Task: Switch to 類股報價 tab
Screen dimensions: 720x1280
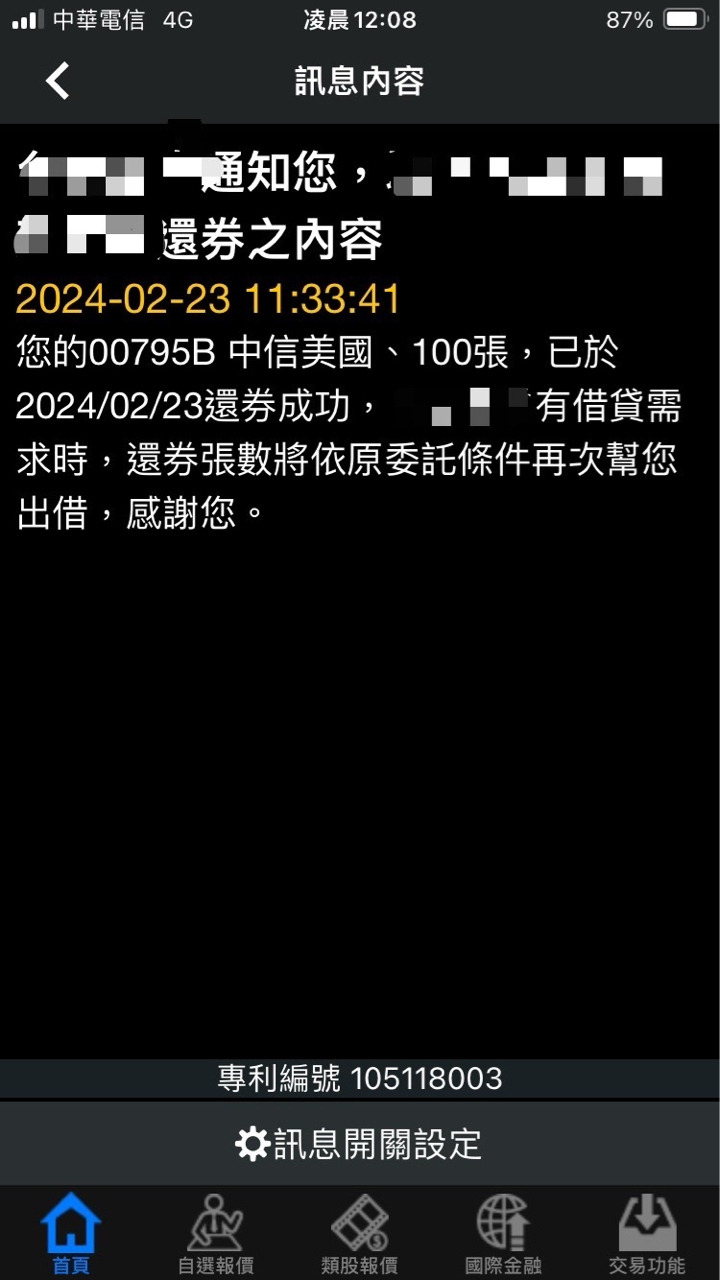Action: pyautogui.click(x=359, y=1233)
